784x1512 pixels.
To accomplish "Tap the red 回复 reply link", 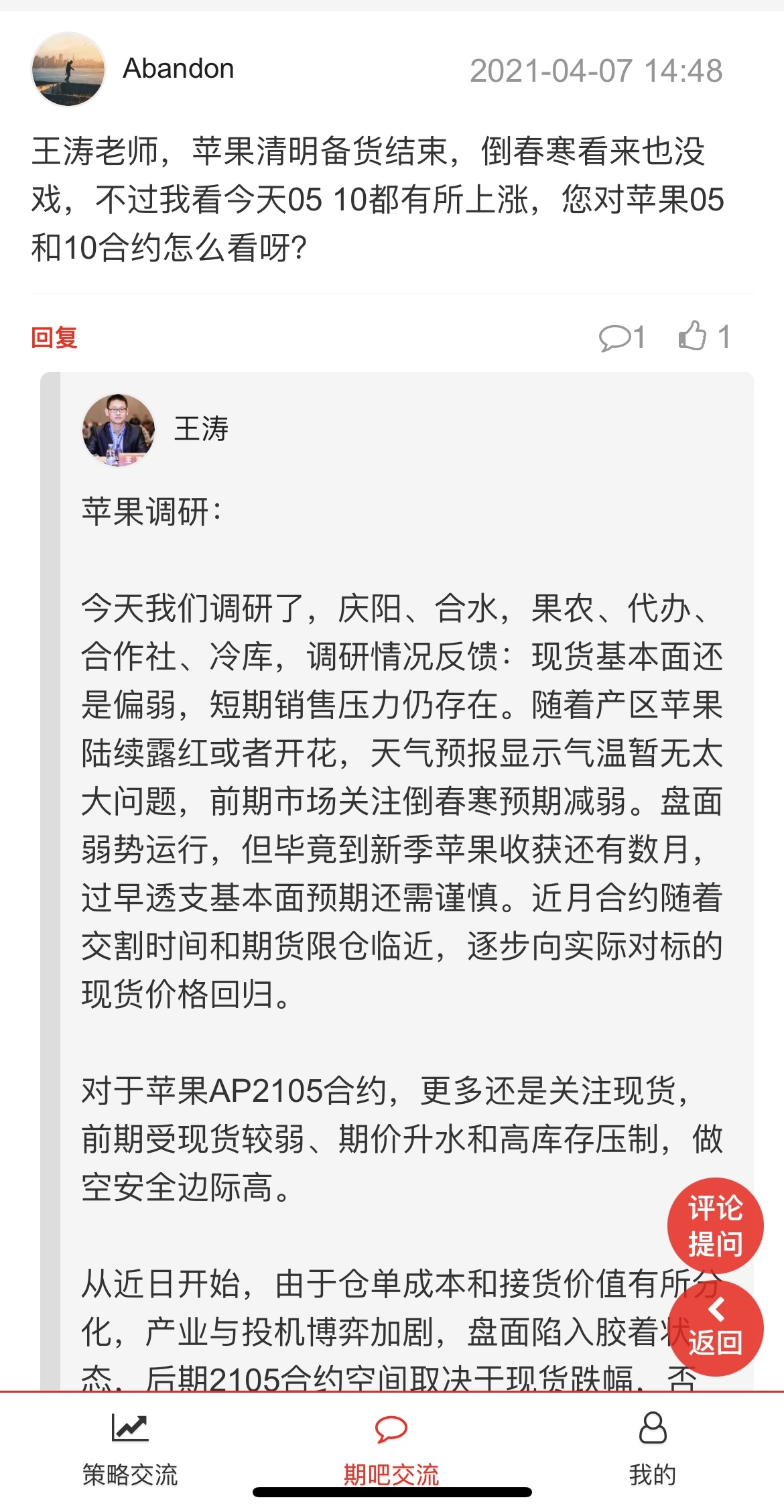I will (x=54, y=337).
